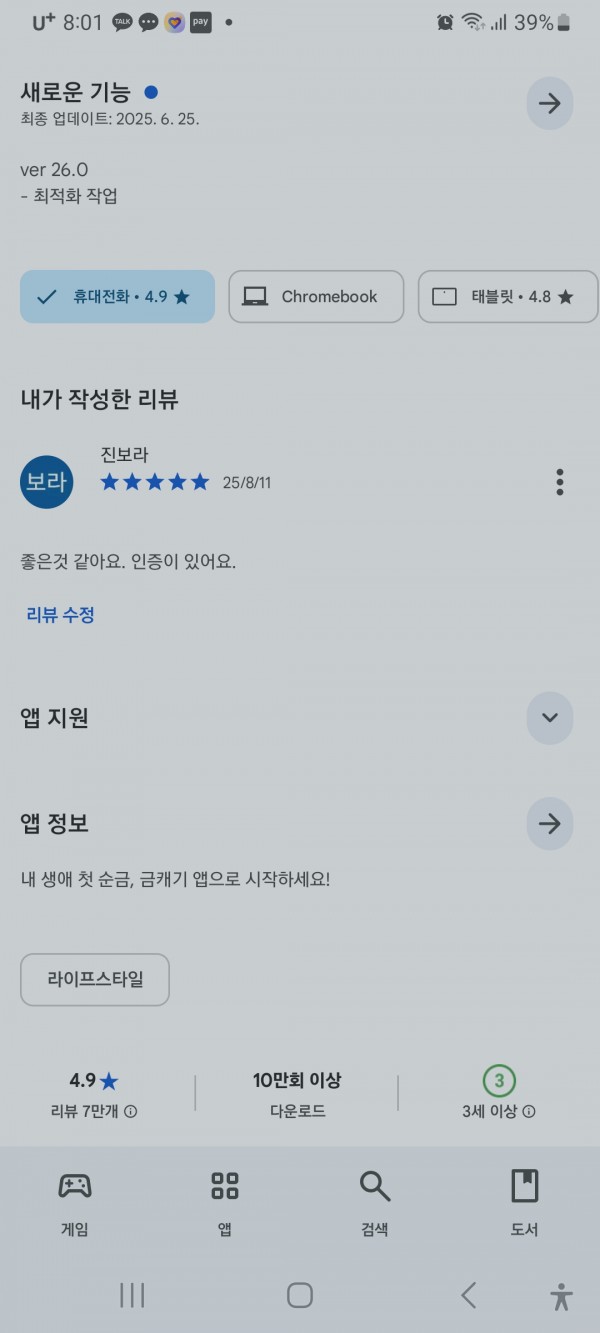Expand the 앱 지원 section
The width and height of the screenshot is (600, 1333).
(x=549, y=717)
